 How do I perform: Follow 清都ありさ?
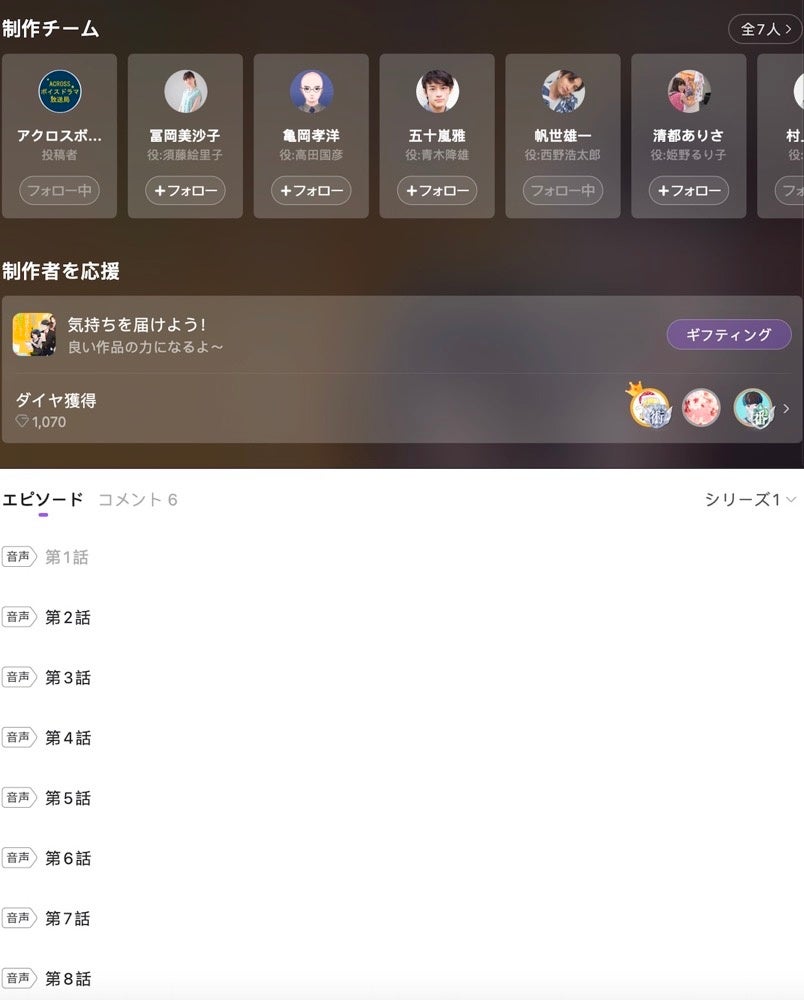point(688,190)
